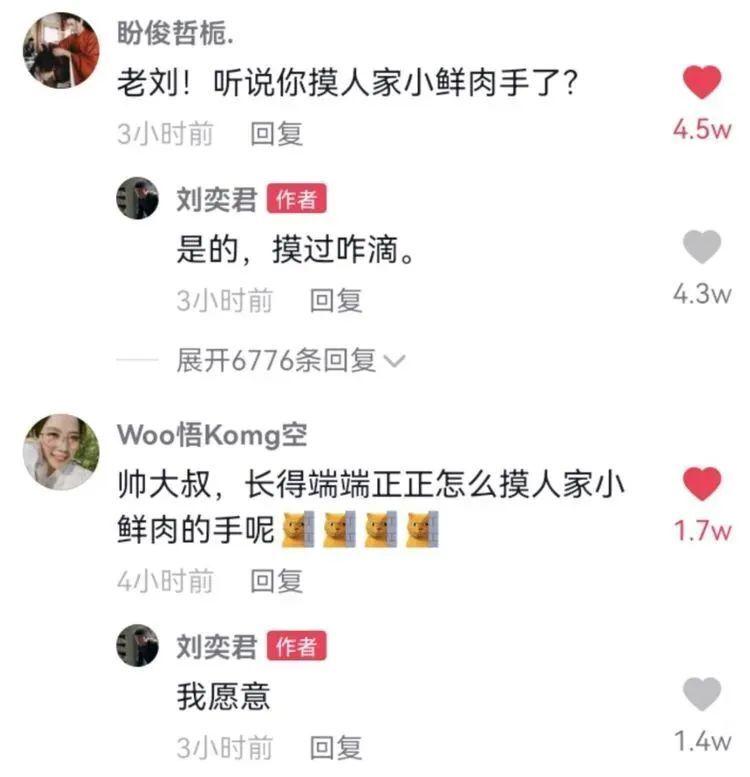Reply to 盼俊哲栀.'s comment

tap(276, 134)
